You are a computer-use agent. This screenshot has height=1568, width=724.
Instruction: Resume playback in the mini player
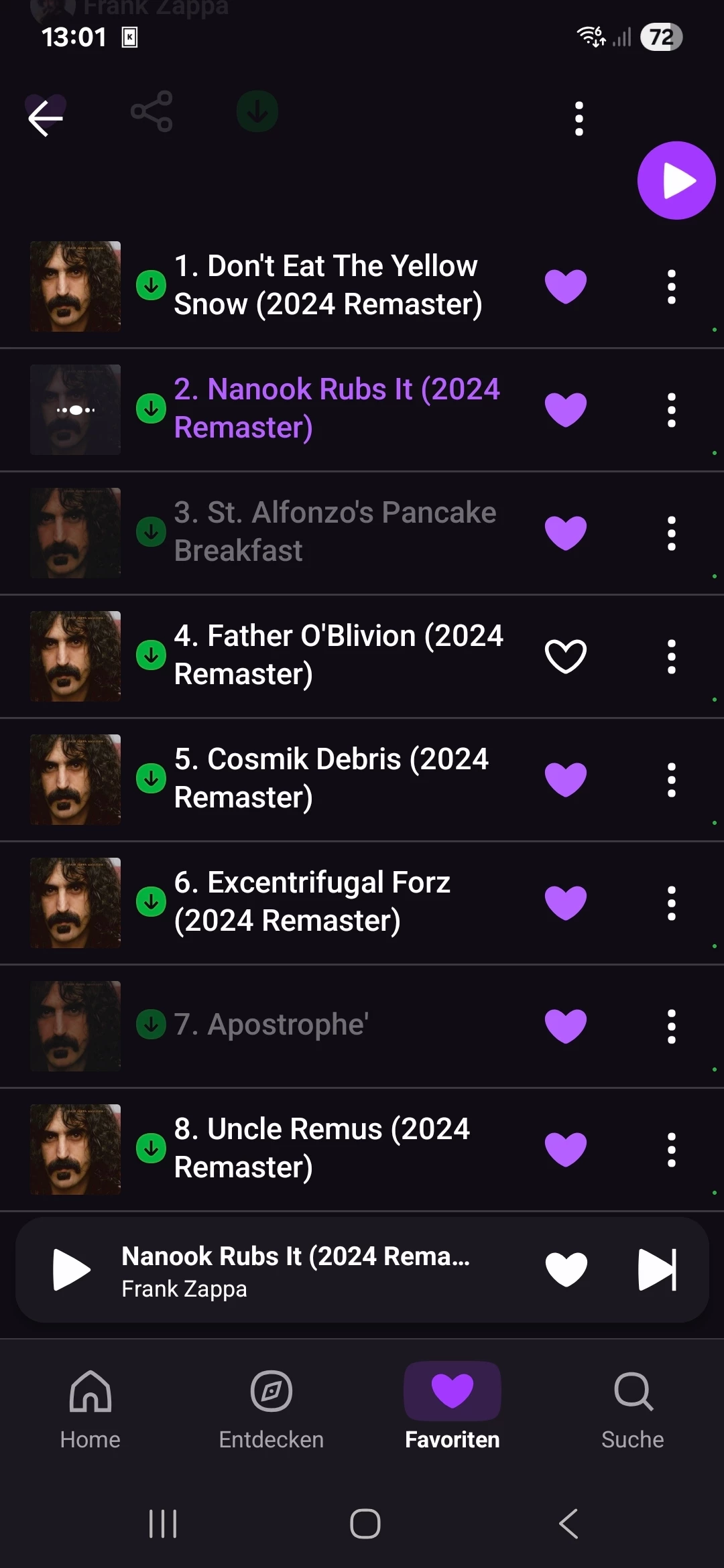[x=71, y=1269]
